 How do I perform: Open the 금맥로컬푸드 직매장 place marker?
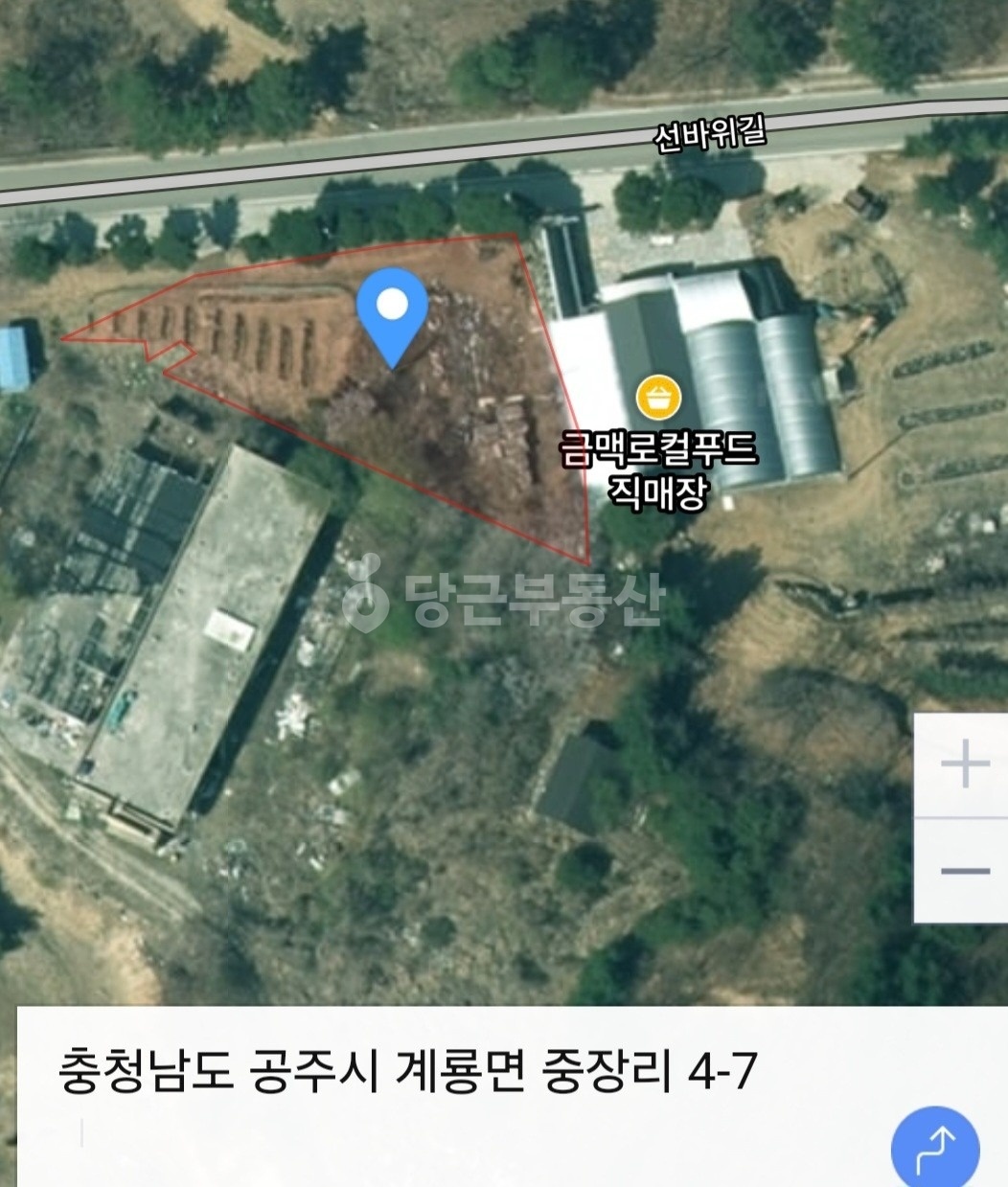click(659, 395)
